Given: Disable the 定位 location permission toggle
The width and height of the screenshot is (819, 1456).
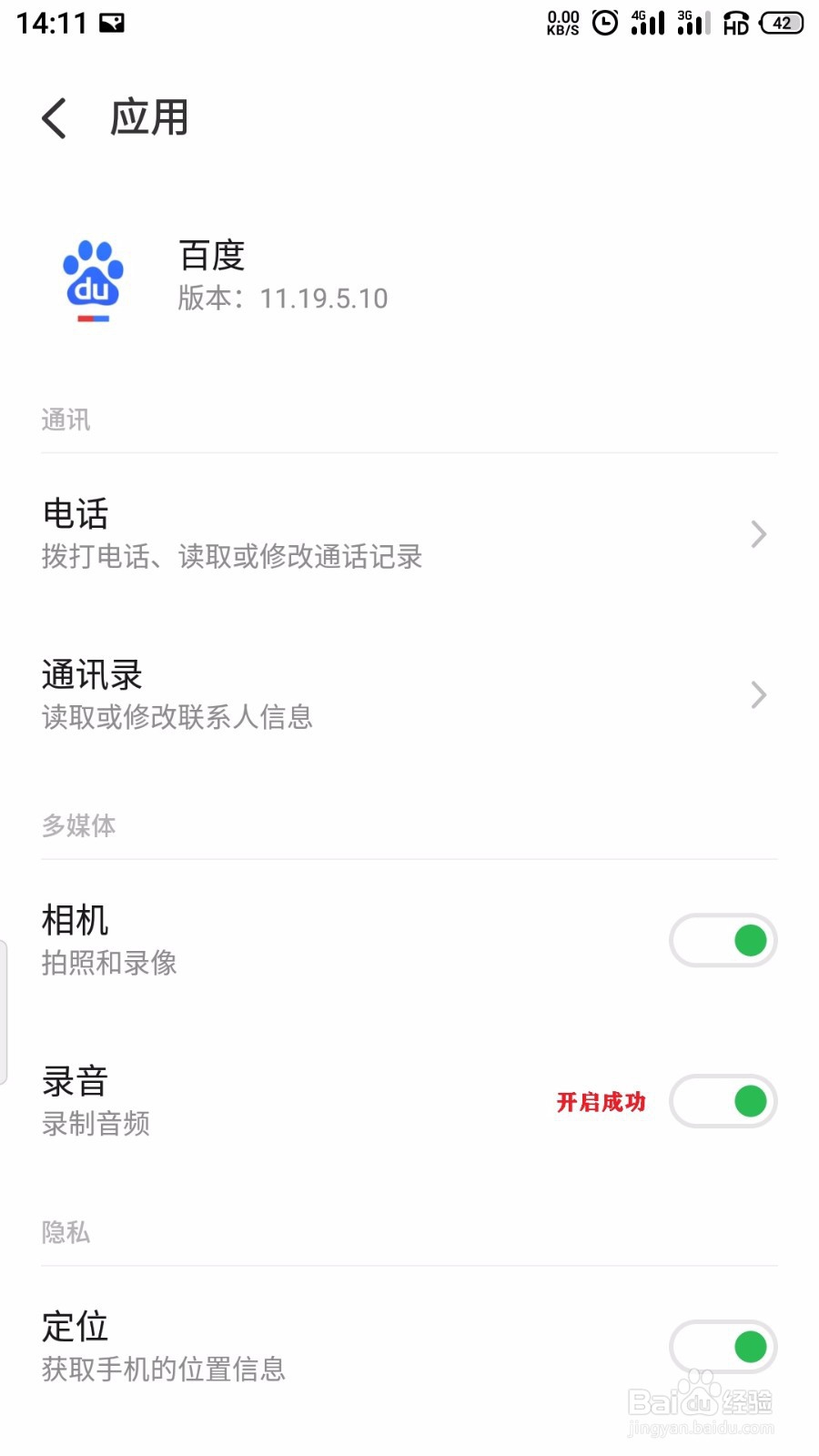Looking at the screenshot, I should pyautogui.click(x=723, y=1347).
